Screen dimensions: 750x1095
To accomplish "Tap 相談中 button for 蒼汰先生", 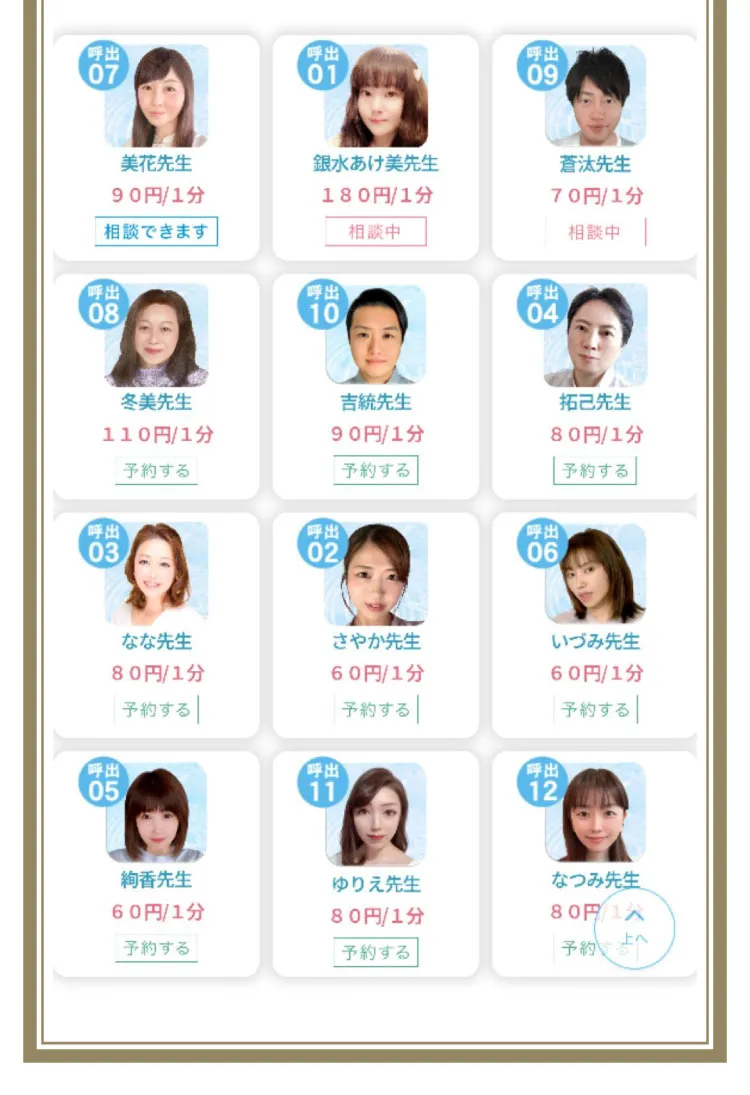I will [x=595, y=232].
